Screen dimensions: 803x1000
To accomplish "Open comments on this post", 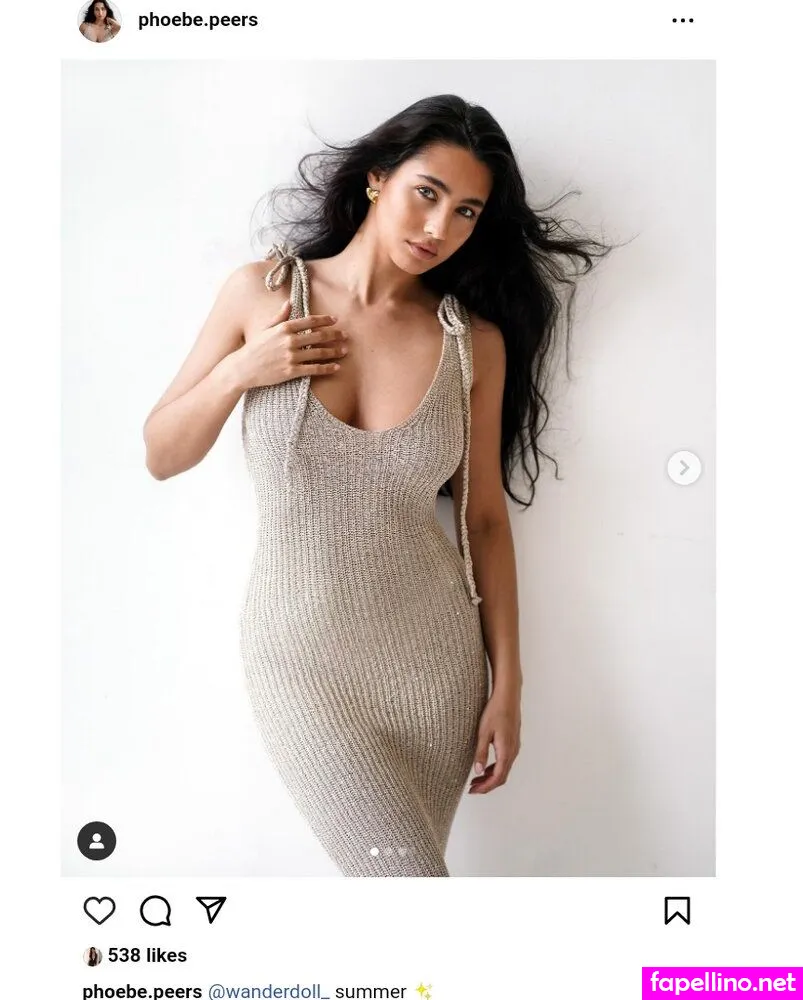I will coord(155,910).
